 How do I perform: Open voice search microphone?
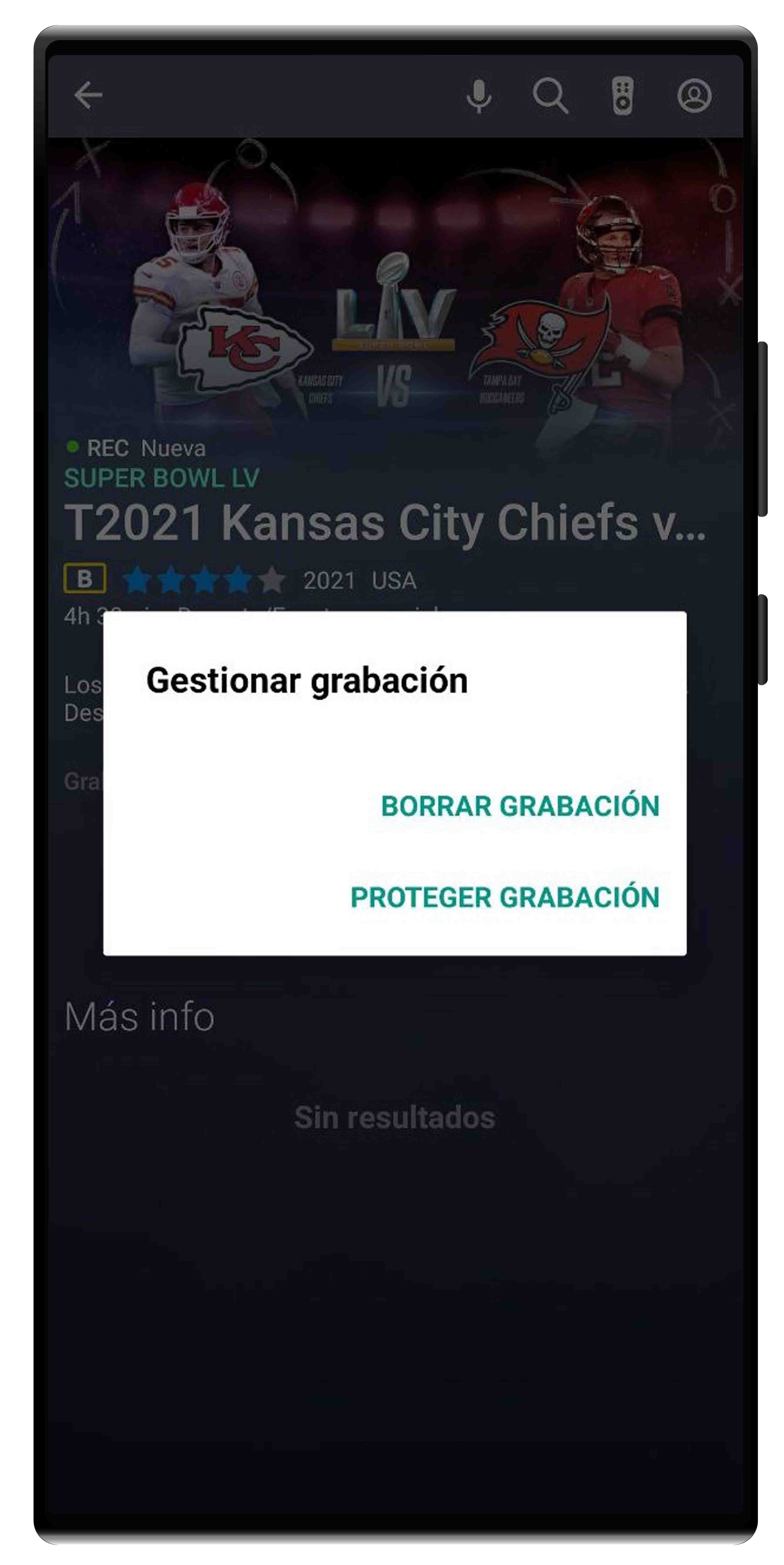pyautogui.click(x=478, y=95)
